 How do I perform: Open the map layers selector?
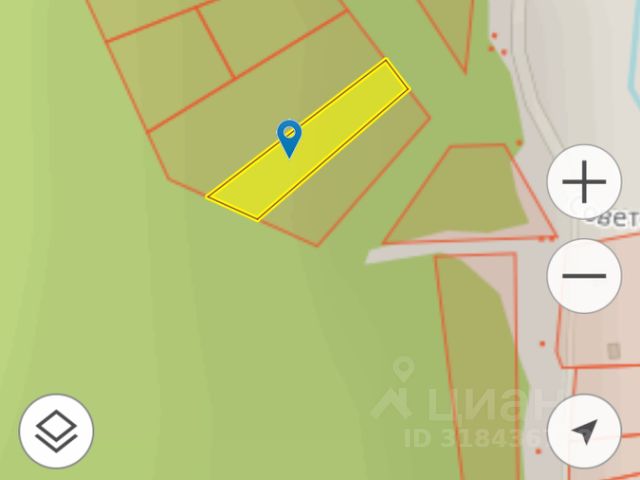click(56, 432)
